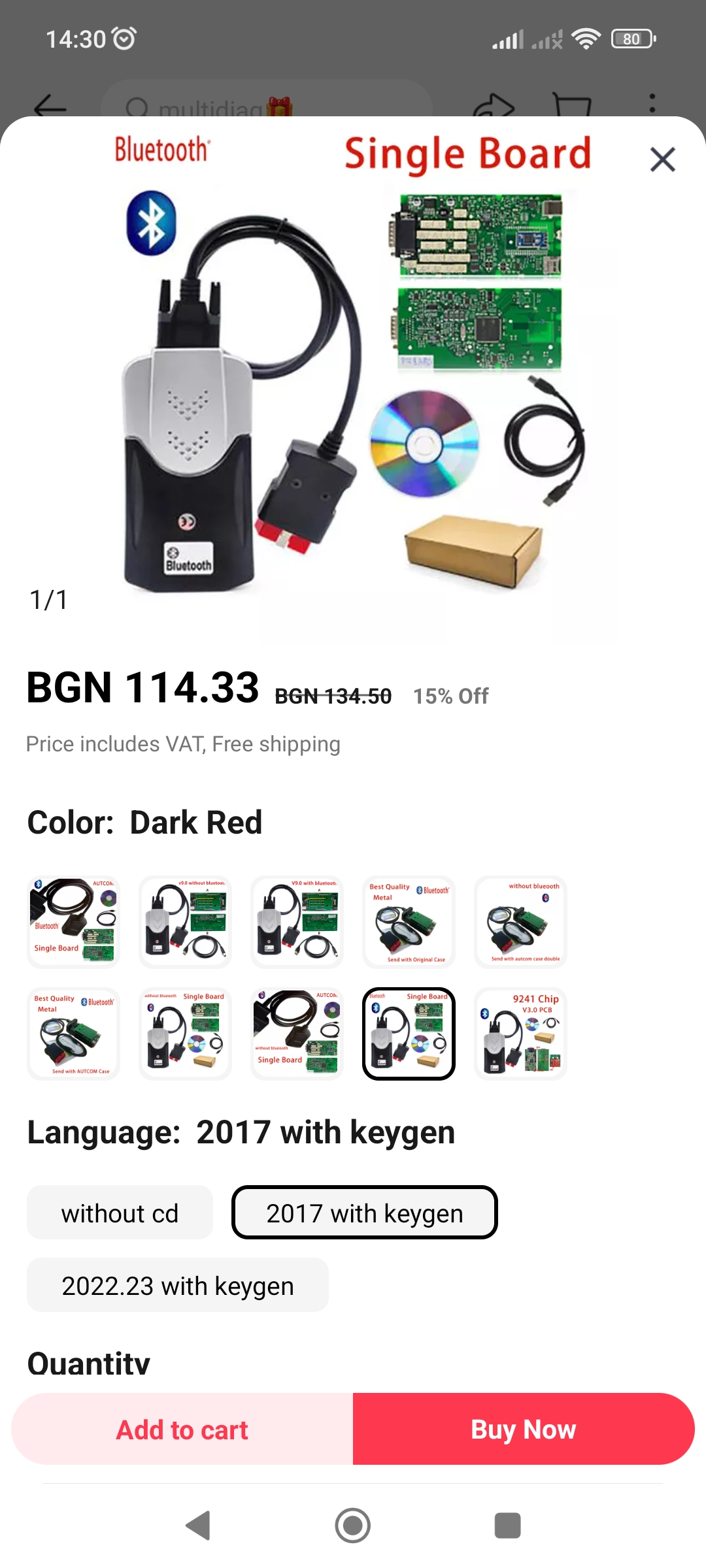Select '2017 with keygen' option
The width and height of the screenshot is (706, 1568).
pyautogui.click(x=365, y=1213)
